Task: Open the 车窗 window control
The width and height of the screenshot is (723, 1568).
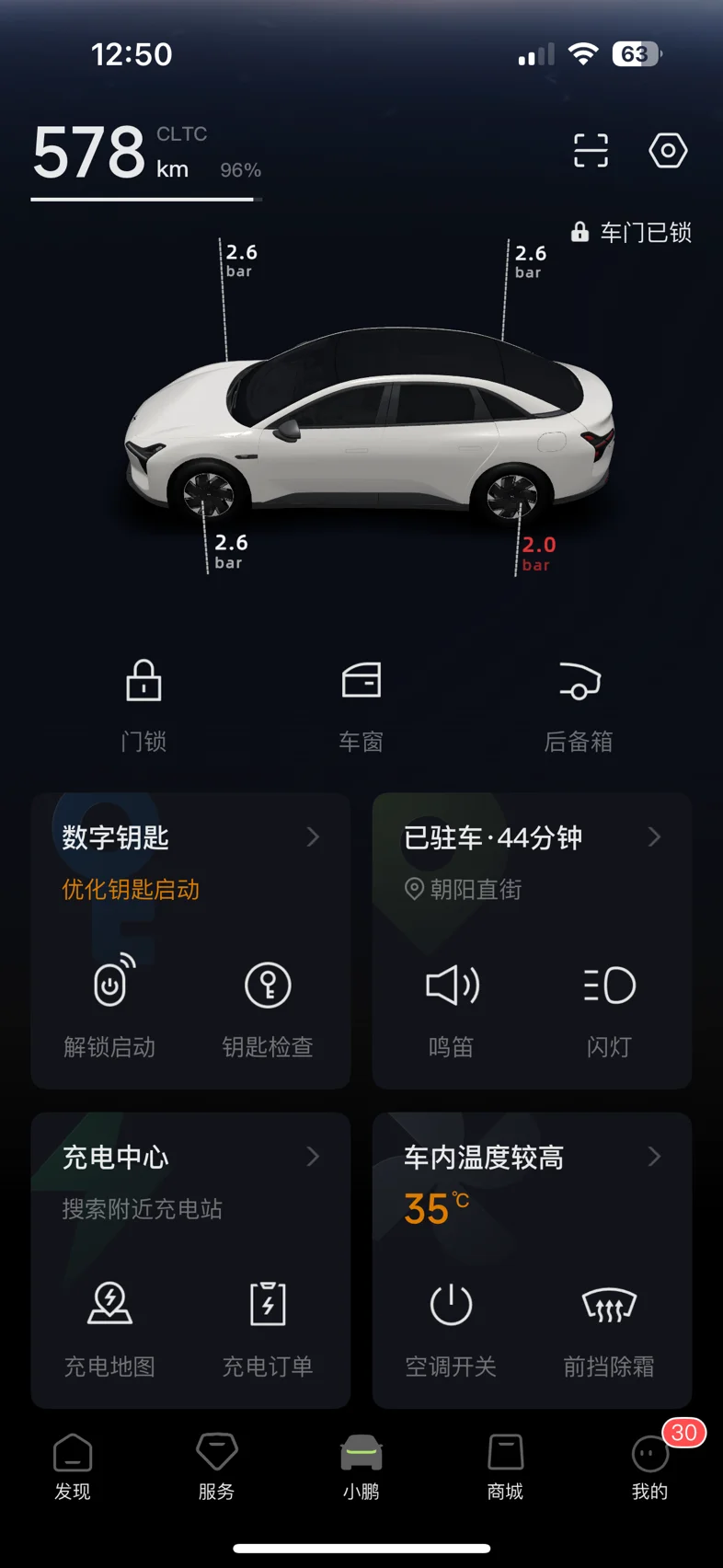Action: click(361, 706)
